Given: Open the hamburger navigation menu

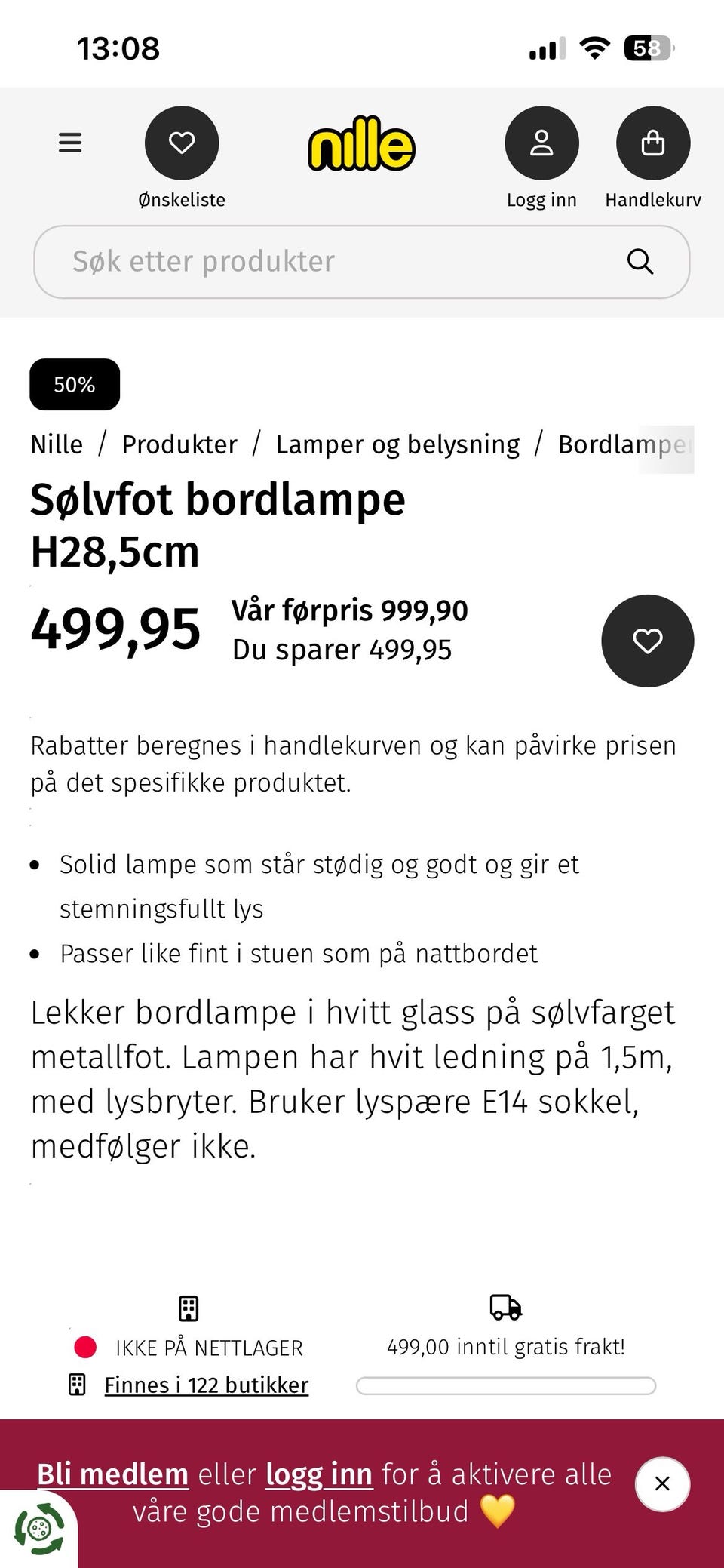Looking at the screenshot, I should 69,142.
